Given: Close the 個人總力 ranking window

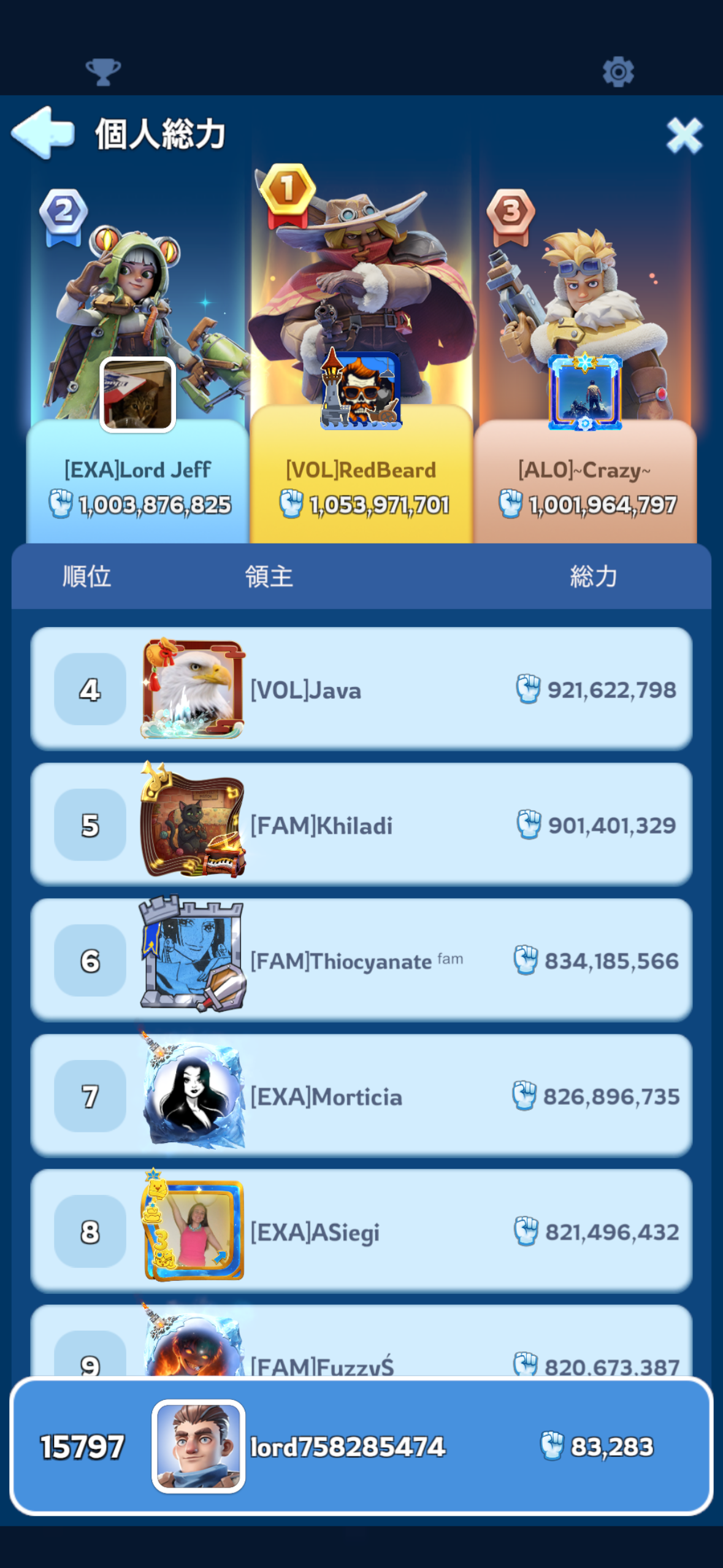Looking at the screenshot, I should pyautogui.click(x=684, y=135).
